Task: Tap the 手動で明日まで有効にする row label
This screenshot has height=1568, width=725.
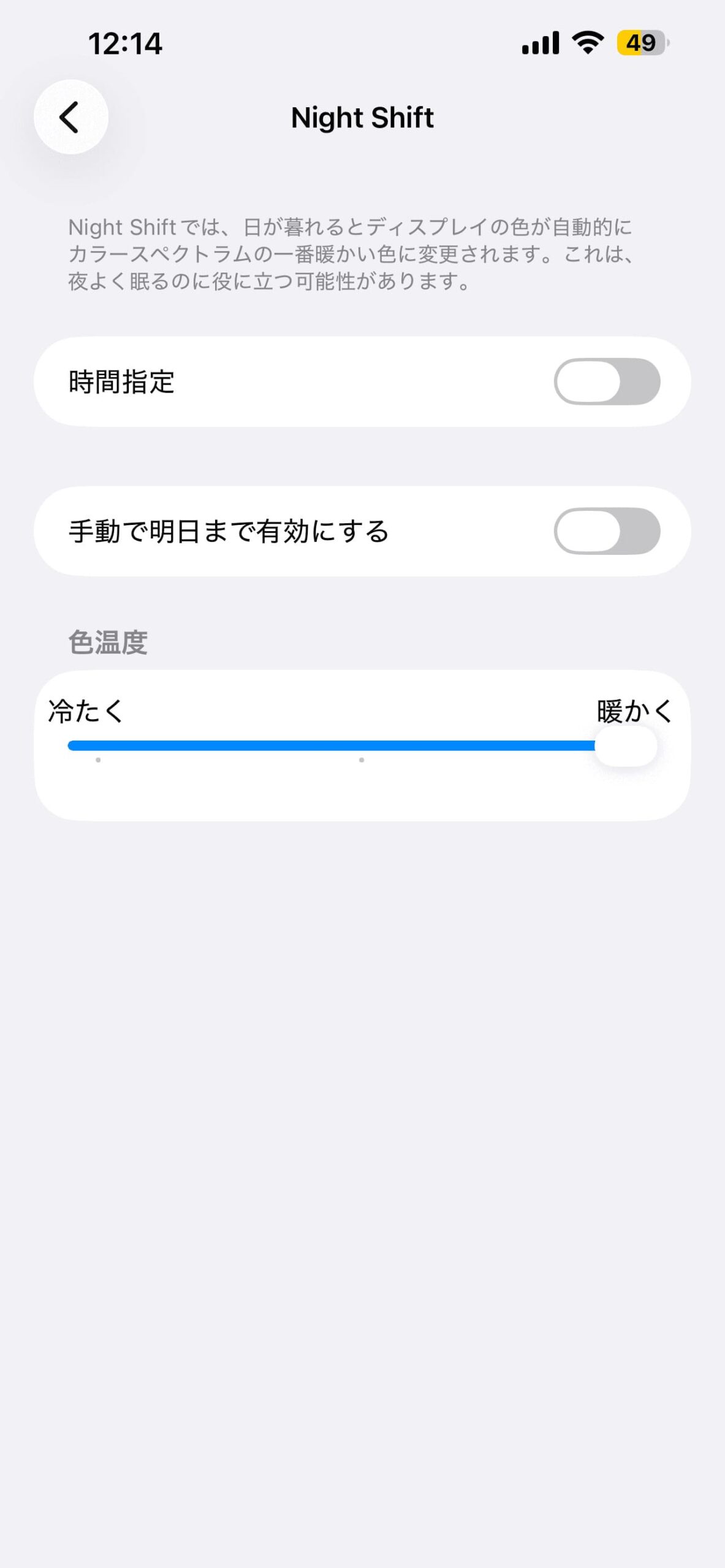Action: (x=228, y=530)
